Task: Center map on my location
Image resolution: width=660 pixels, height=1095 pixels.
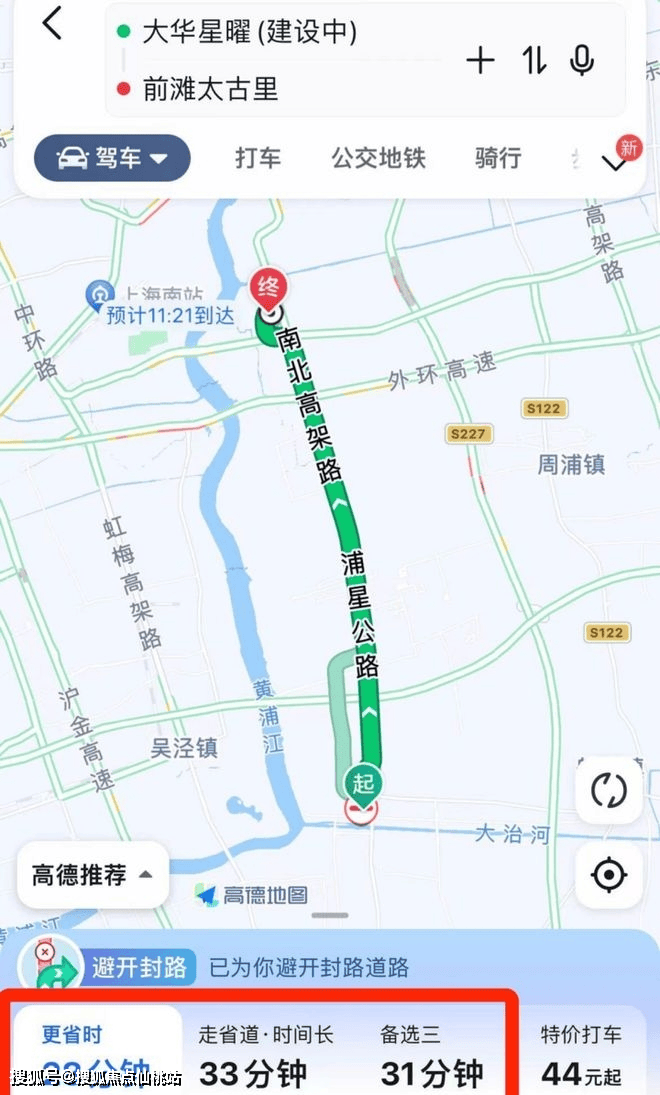Action: coord(608,874)
